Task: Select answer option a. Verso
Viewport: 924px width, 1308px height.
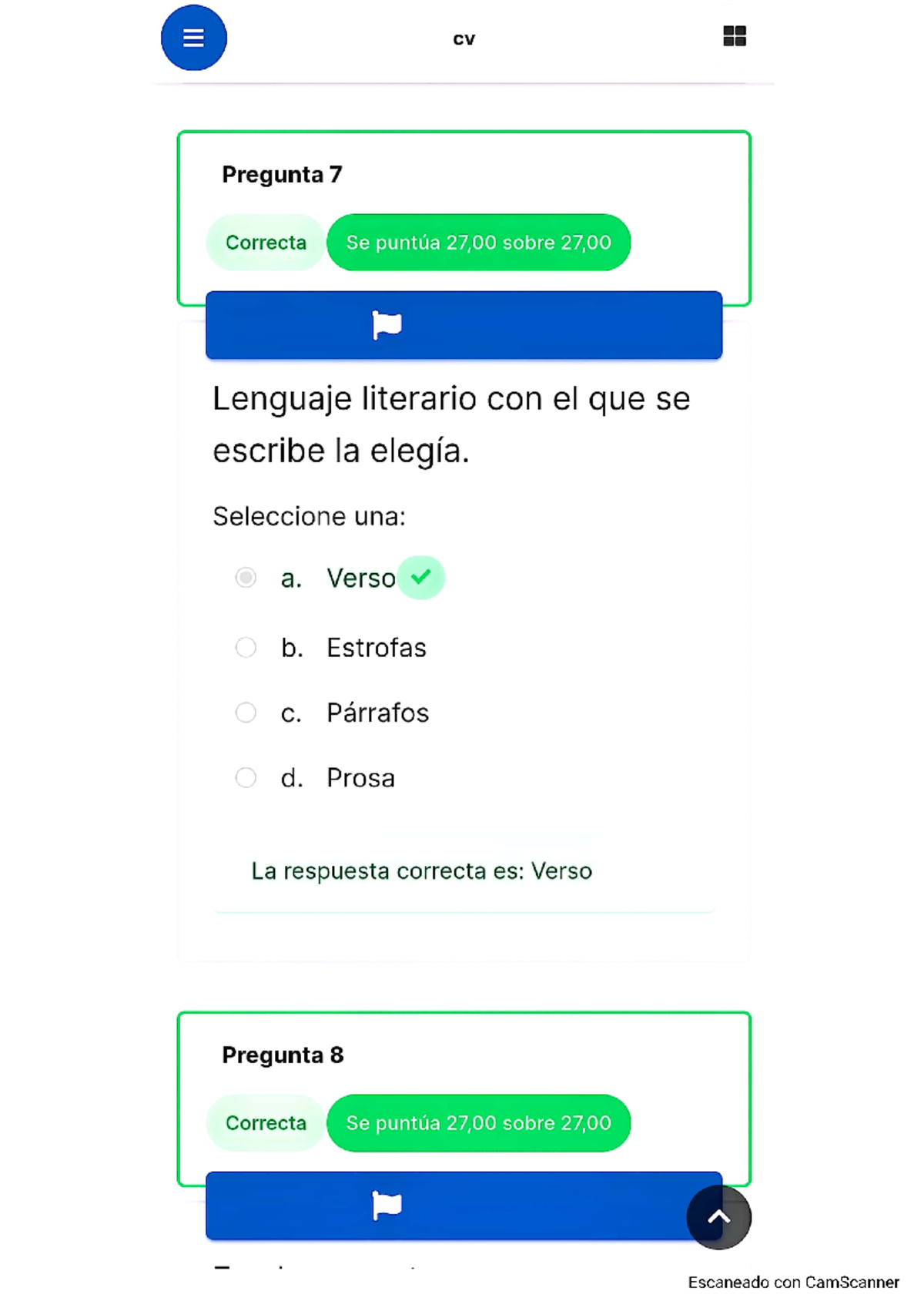Action: [x=246, y=577]
